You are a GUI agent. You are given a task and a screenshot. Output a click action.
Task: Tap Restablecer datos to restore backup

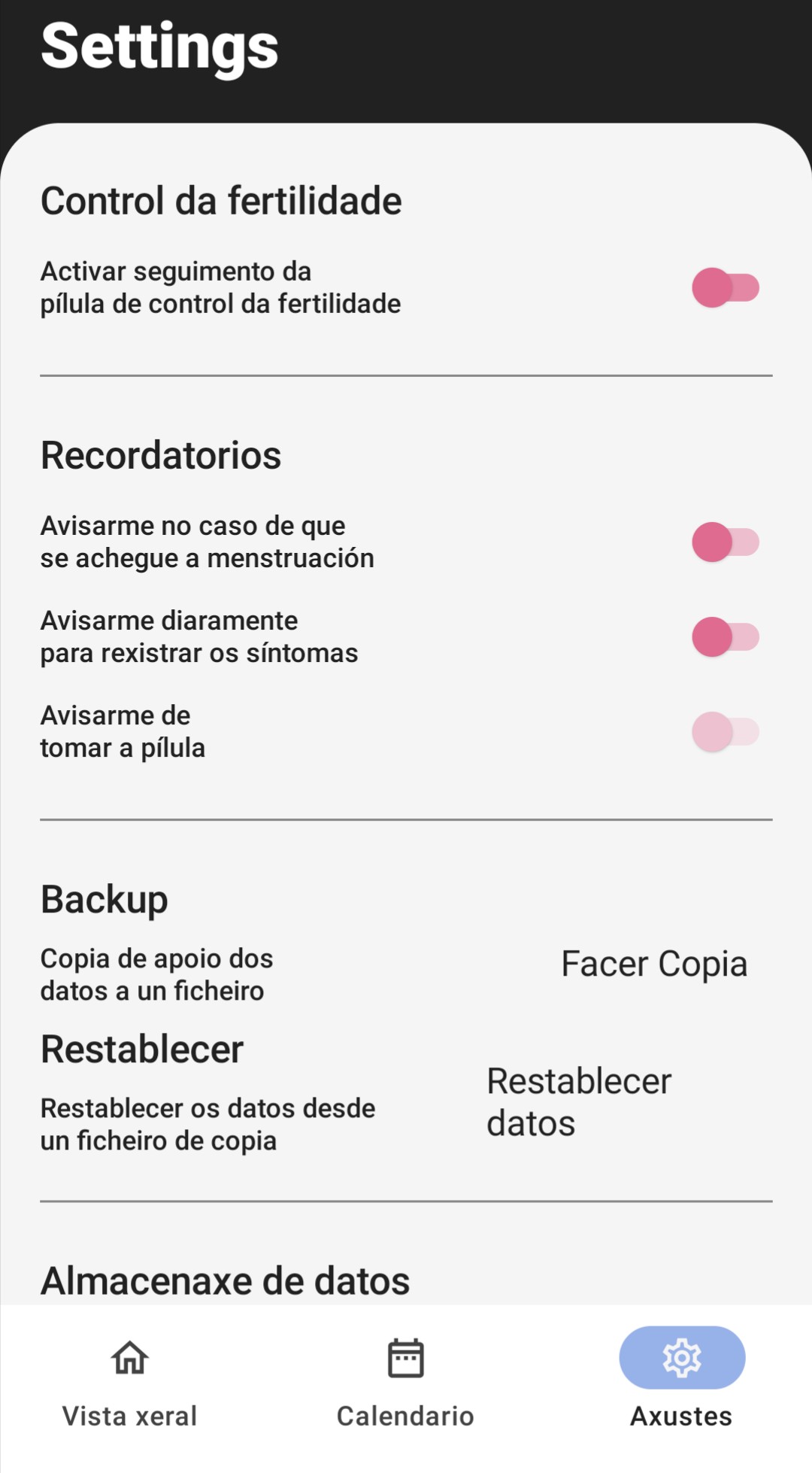tap(579, 1101)
